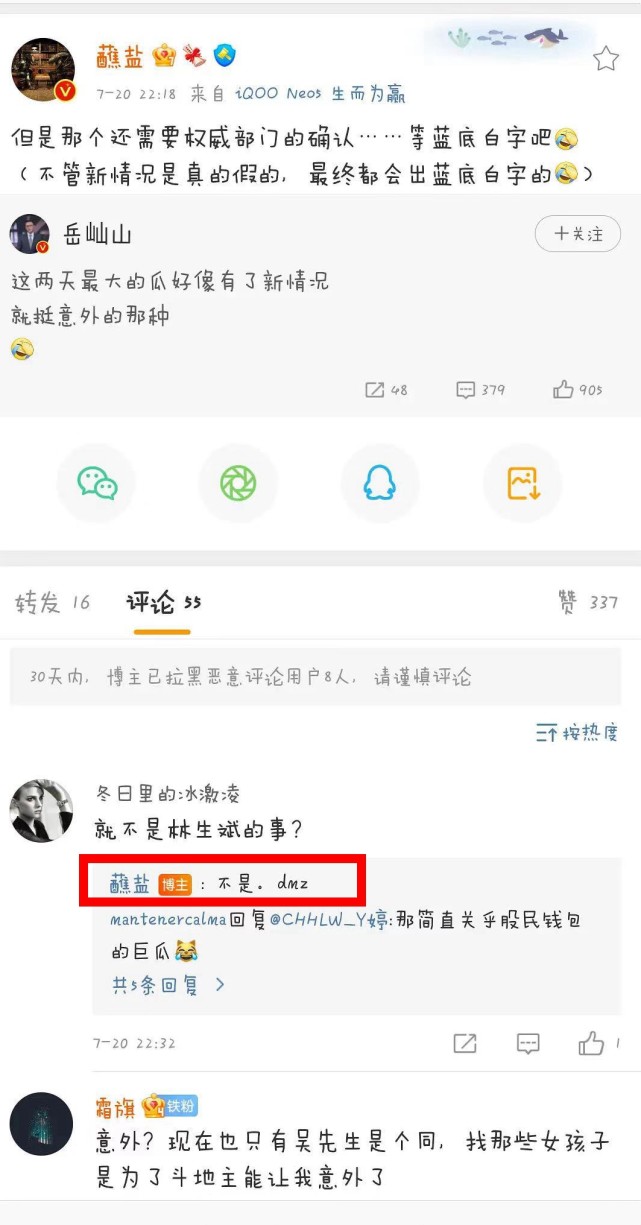Screen dimensions: 641x1225
Task: Switch to 转发 tab
Action: tap(53, 603)
